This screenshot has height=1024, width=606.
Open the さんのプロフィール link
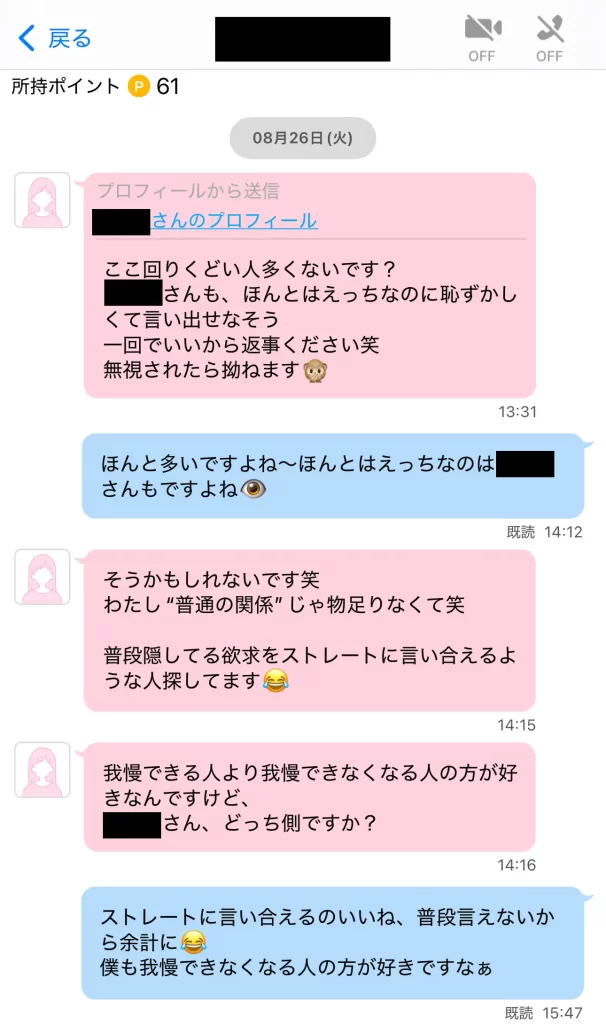pos(234,221)
